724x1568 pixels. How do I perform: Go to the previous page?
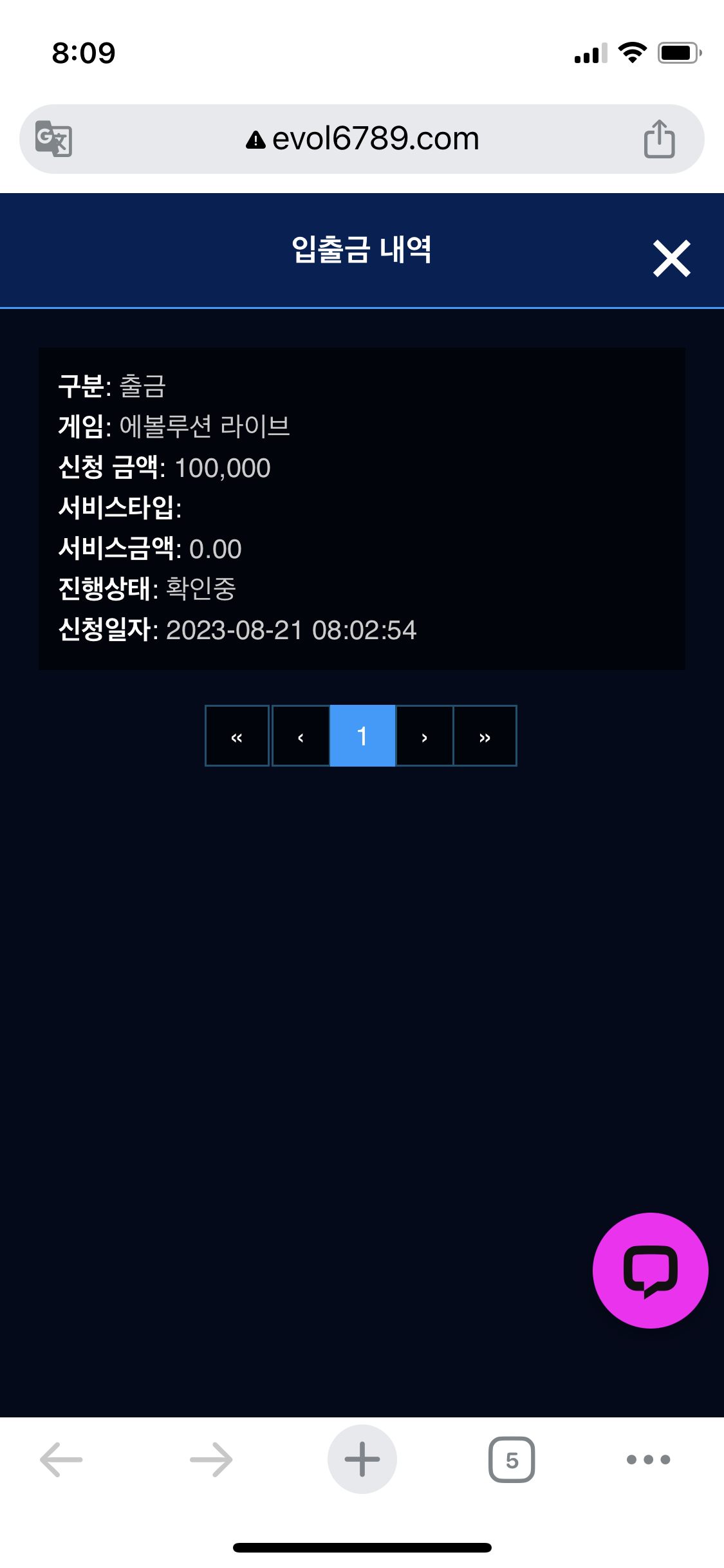pos(301,736)
